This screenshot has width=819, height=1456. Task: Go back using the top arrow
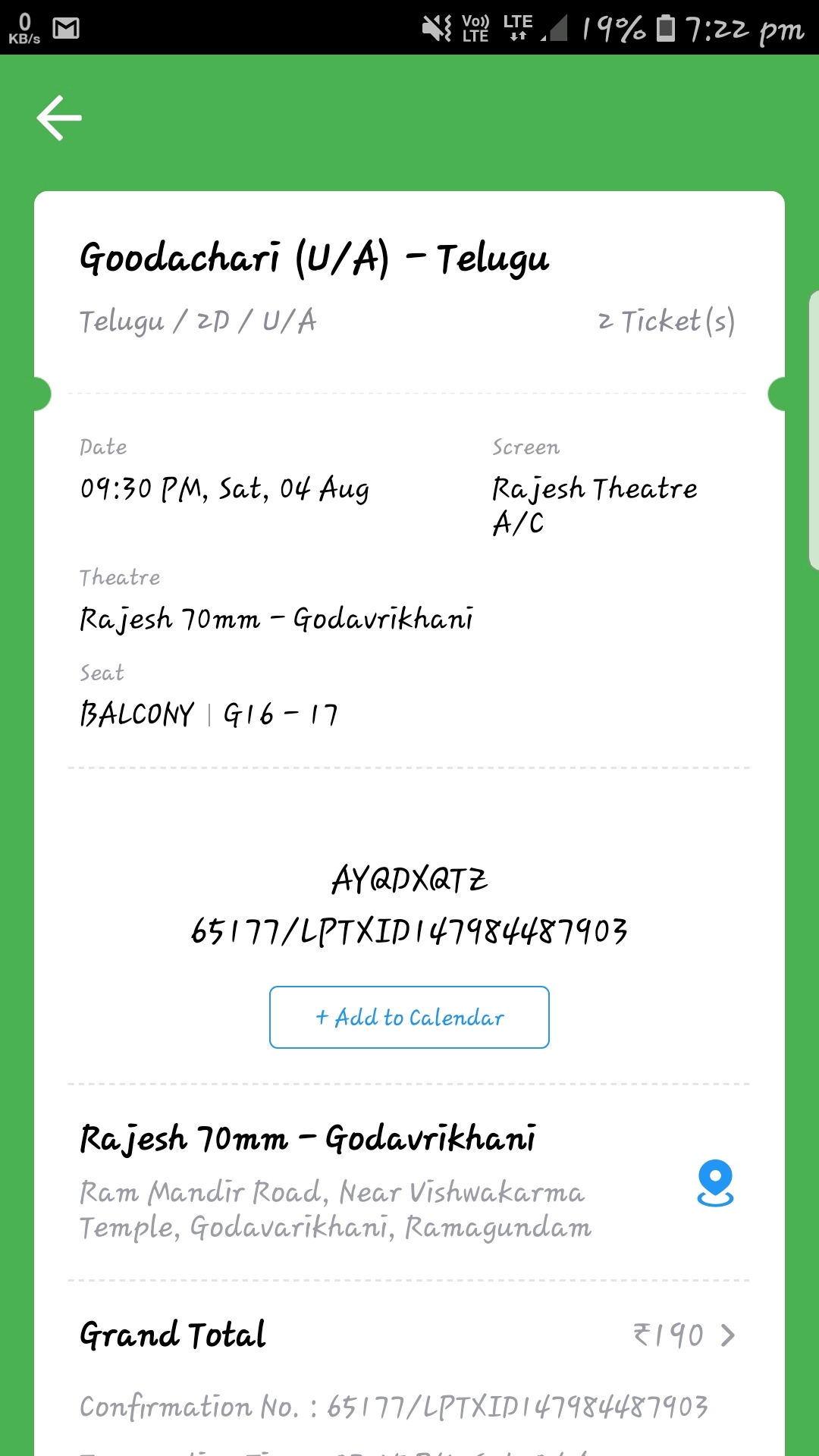click(x=59, y=118)
